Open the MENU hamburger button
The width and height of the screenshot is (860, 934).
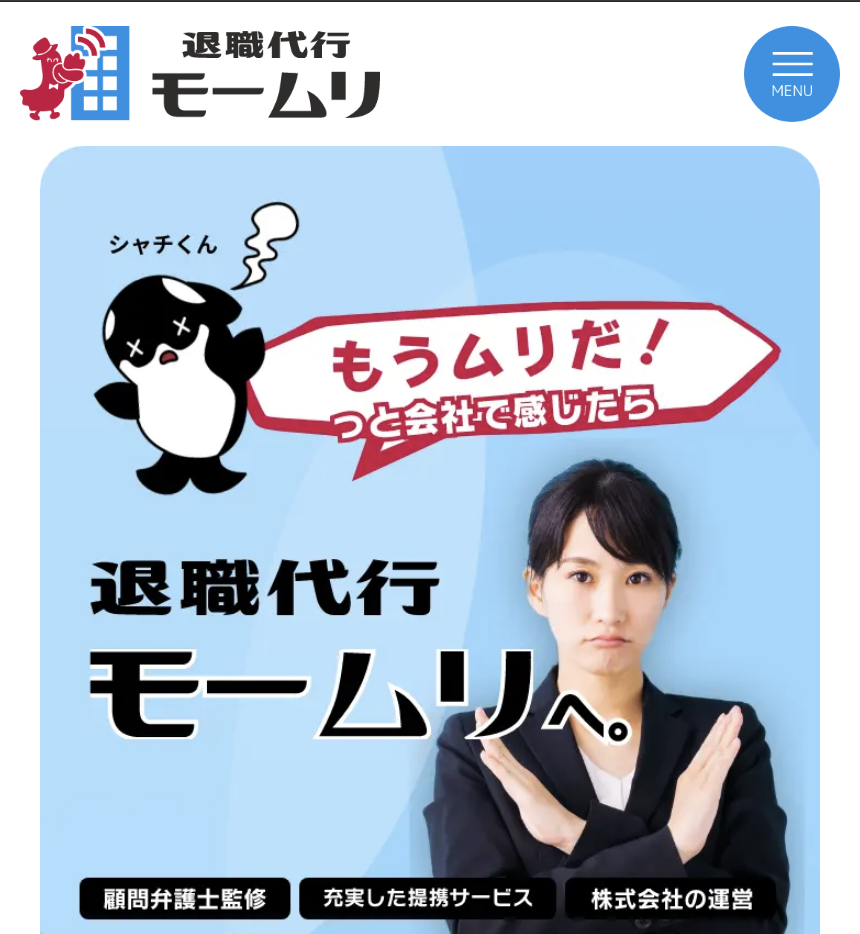[791, 74]
